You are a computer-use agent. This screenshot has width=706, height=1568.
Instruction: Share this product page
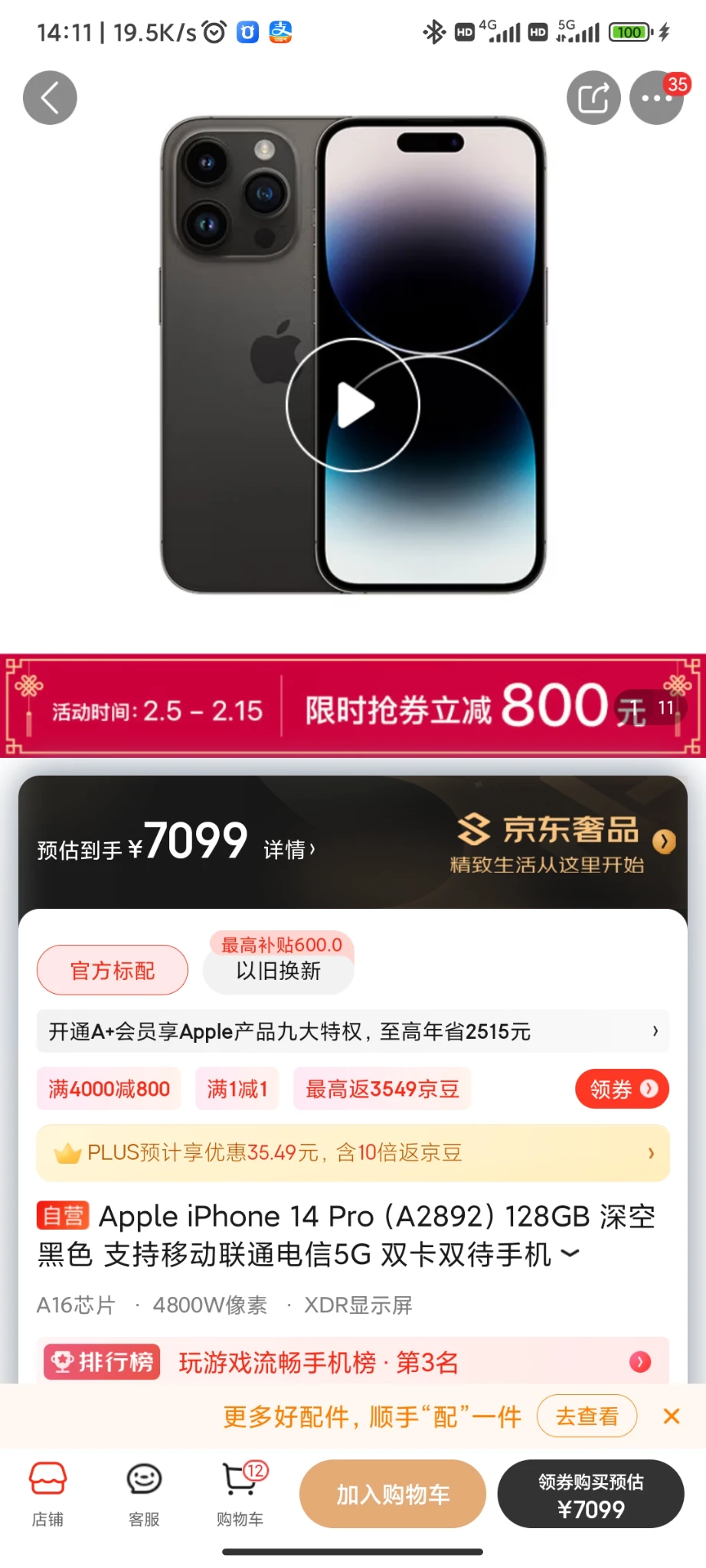[593, 98]
